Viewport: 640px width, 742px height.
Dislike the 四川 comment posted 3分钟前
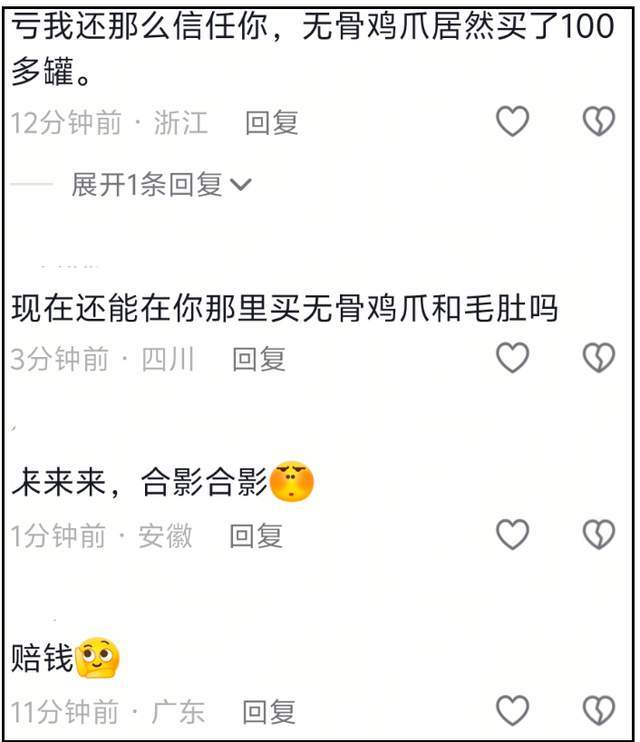coord(598,358)
